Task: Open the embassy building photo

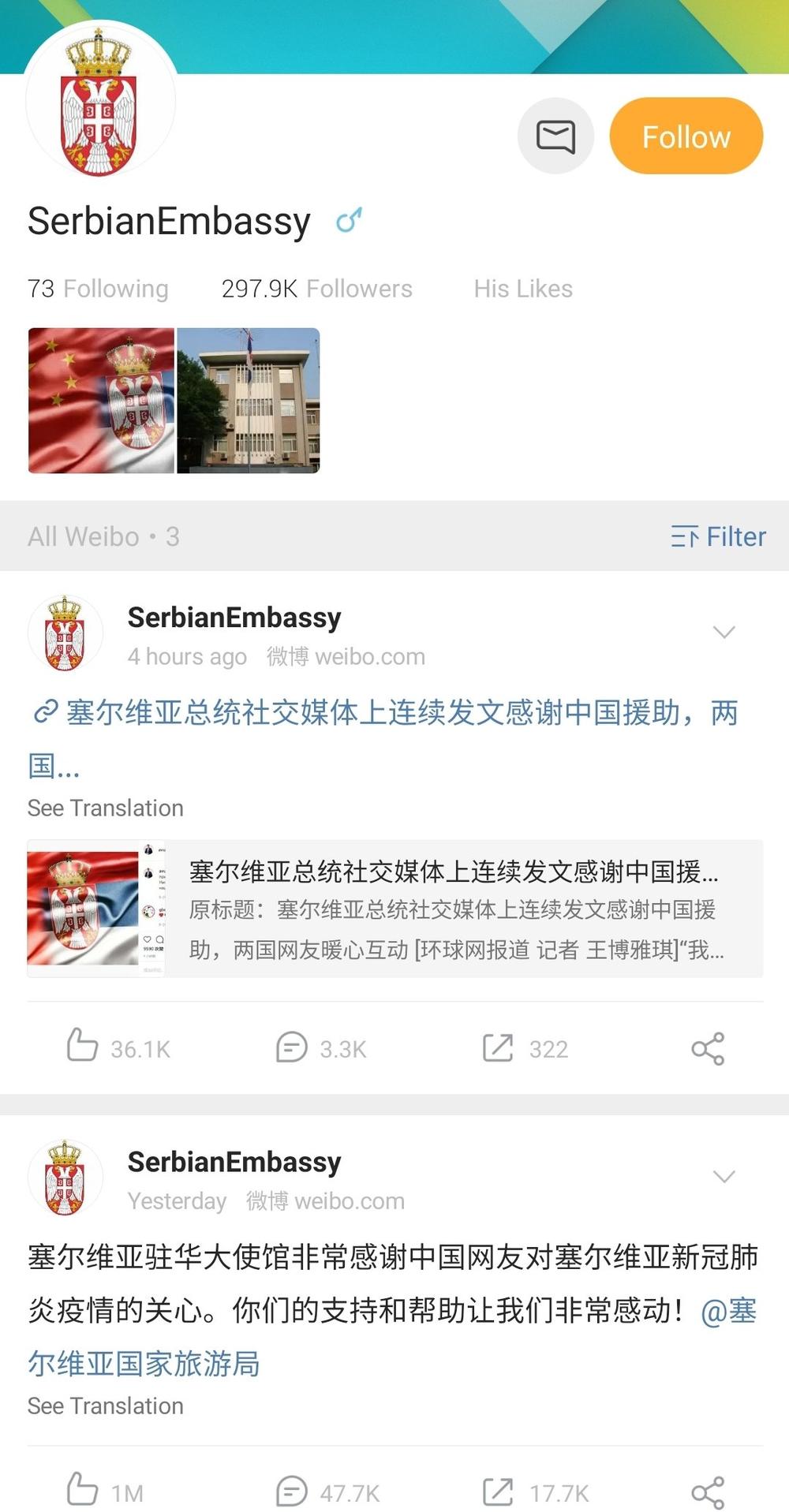Action: point(249,401)
